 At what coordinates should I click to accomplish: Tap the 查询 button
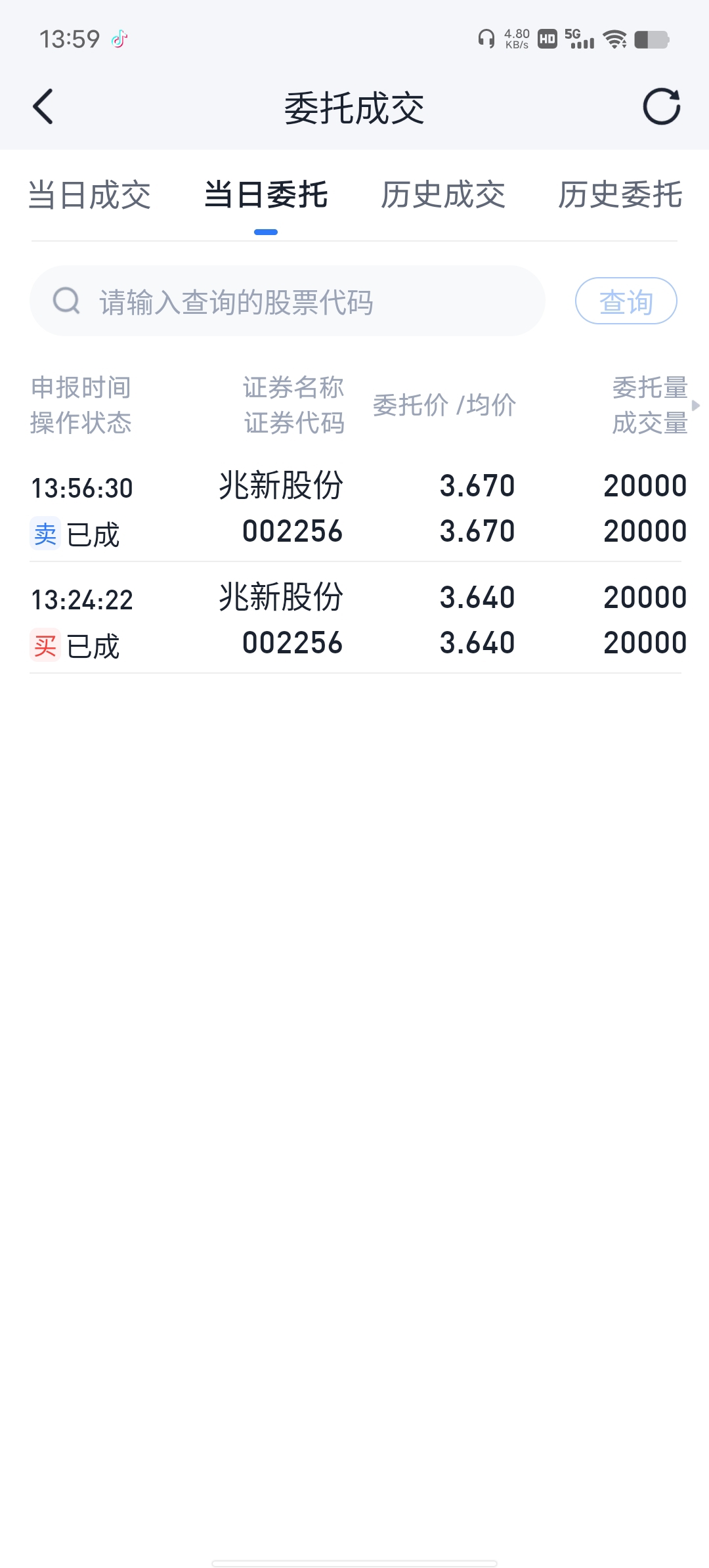pyautogui.click(x=626, y=301)
